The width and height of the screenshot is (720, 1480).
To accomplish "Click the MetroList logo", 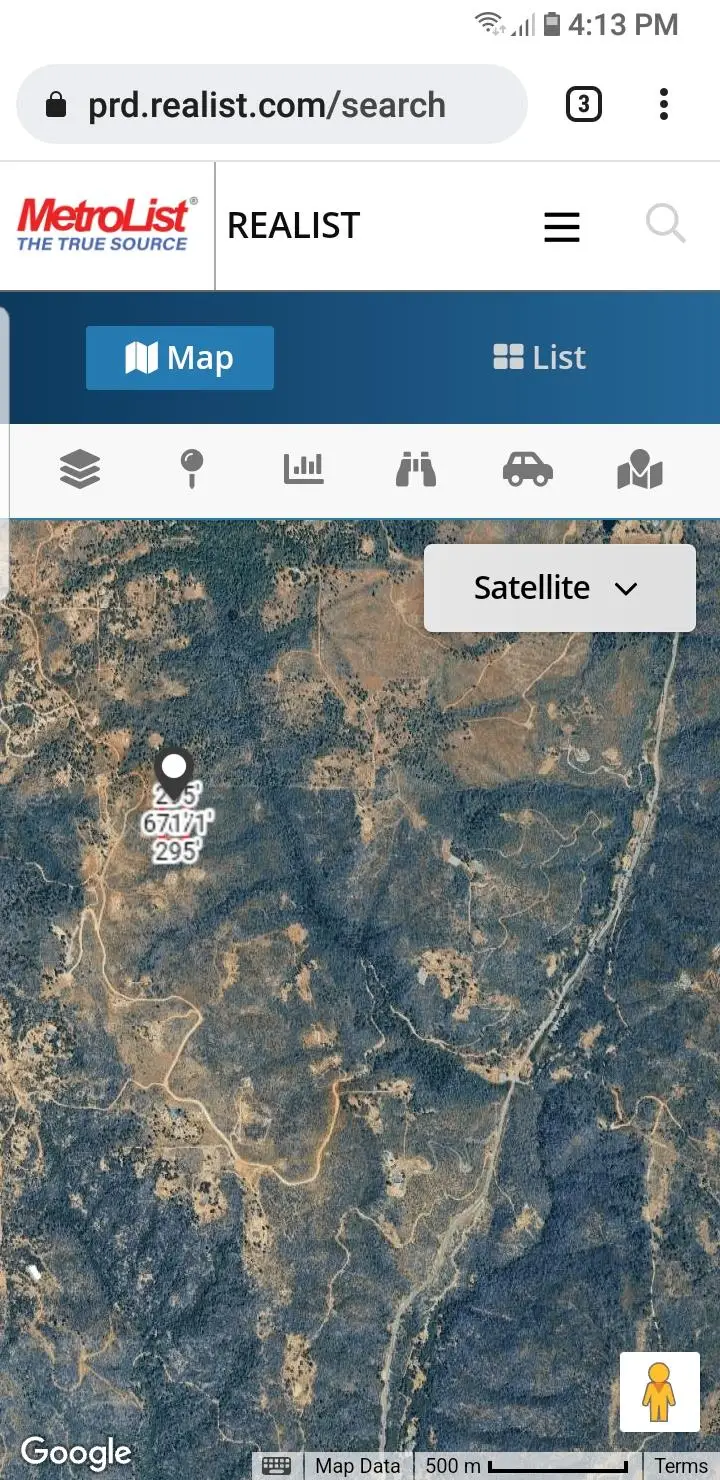I will pyautogui.click(x=104, y=224).
